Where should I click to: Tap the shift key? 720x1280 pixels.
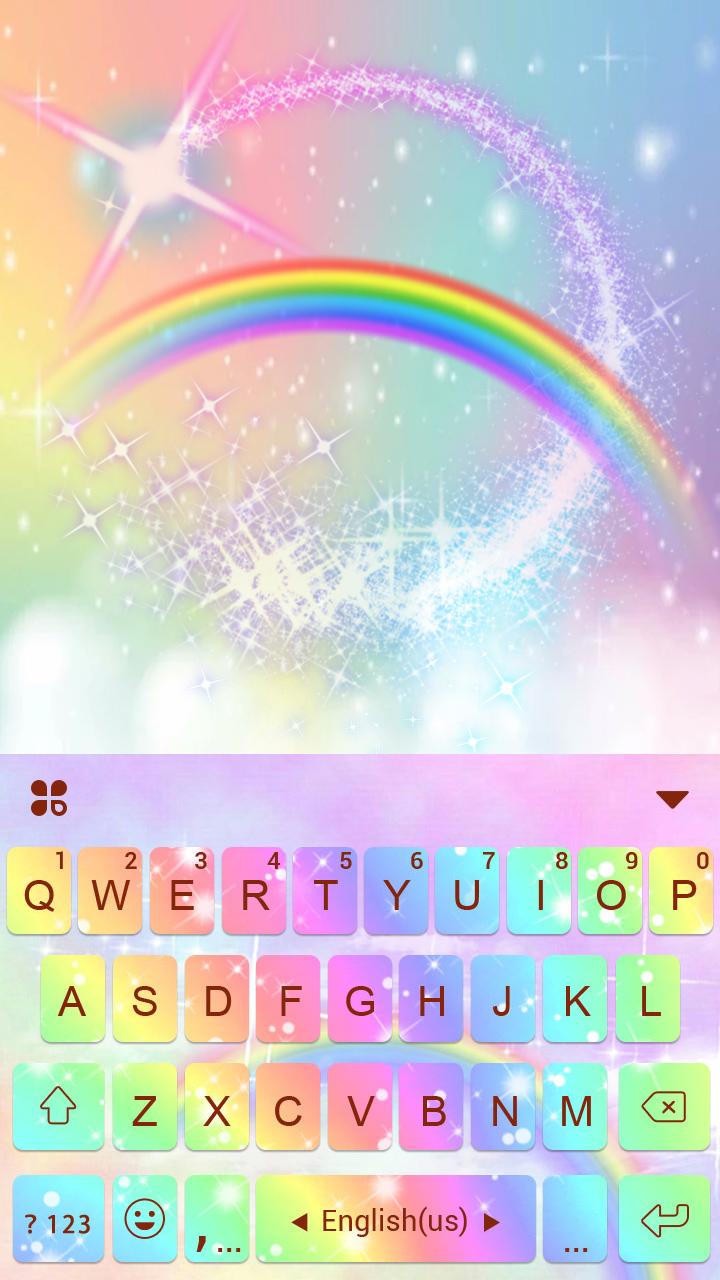tap(59, 1107)
